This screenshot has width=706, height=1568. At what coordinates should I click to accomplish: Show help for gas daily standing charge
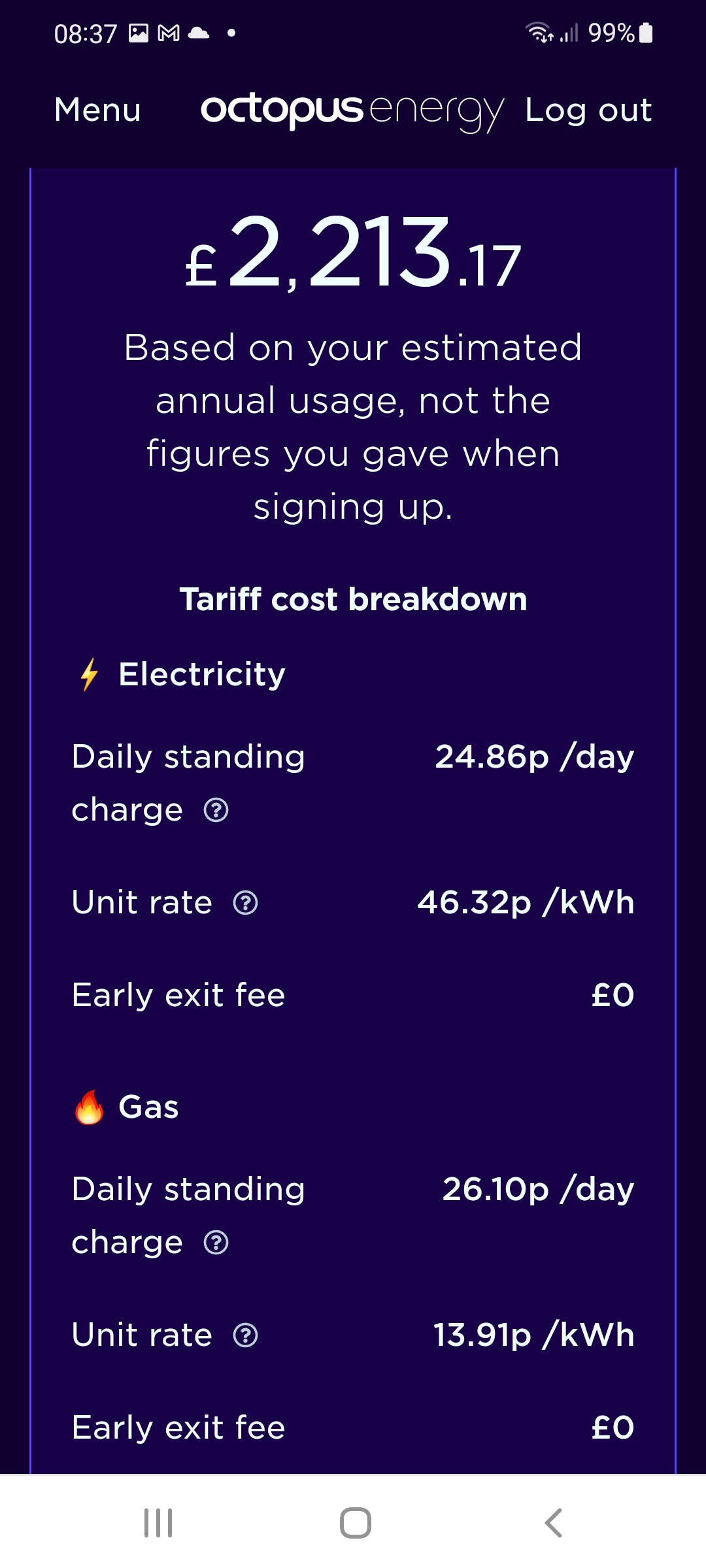pyautogui.click(x=216, y=1243)
